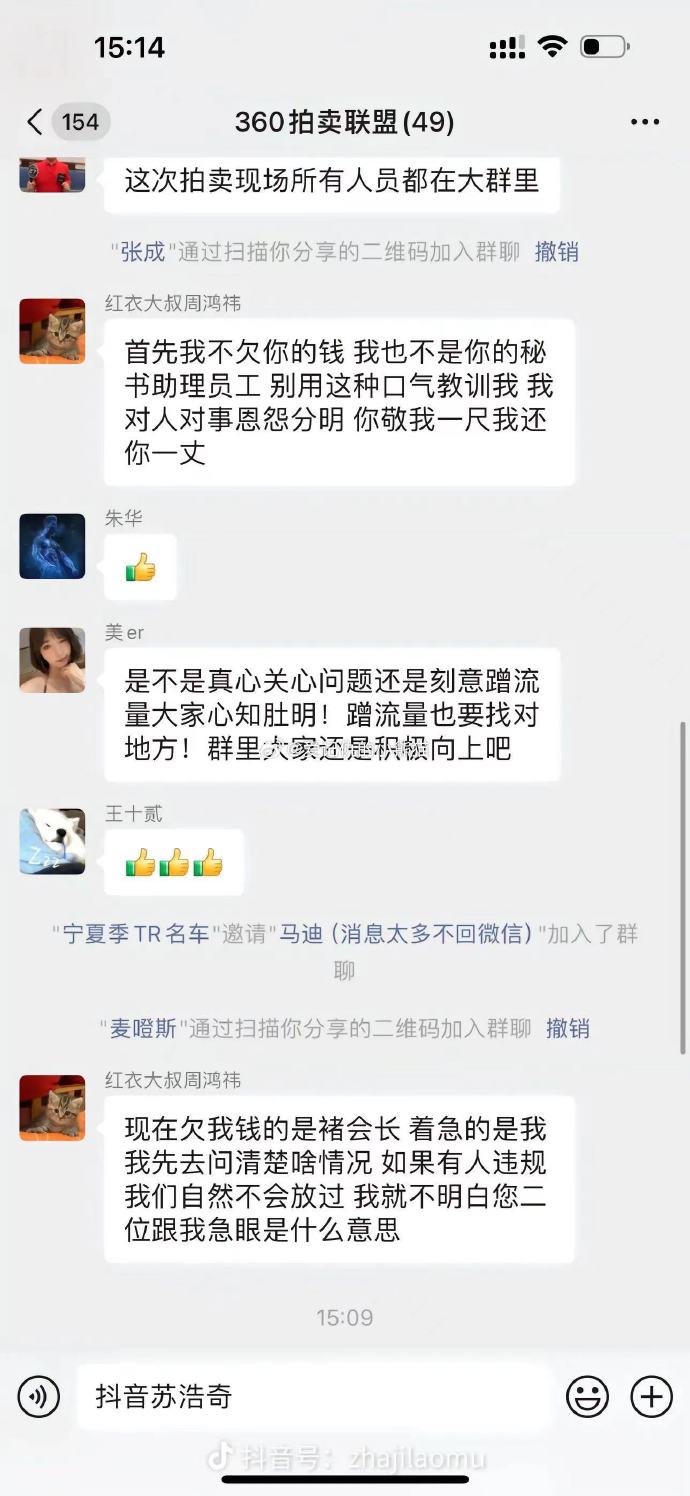
Task: Open the avatar above the 现在欠我钱的是褚会长 message
Action: click(52, 1108)
